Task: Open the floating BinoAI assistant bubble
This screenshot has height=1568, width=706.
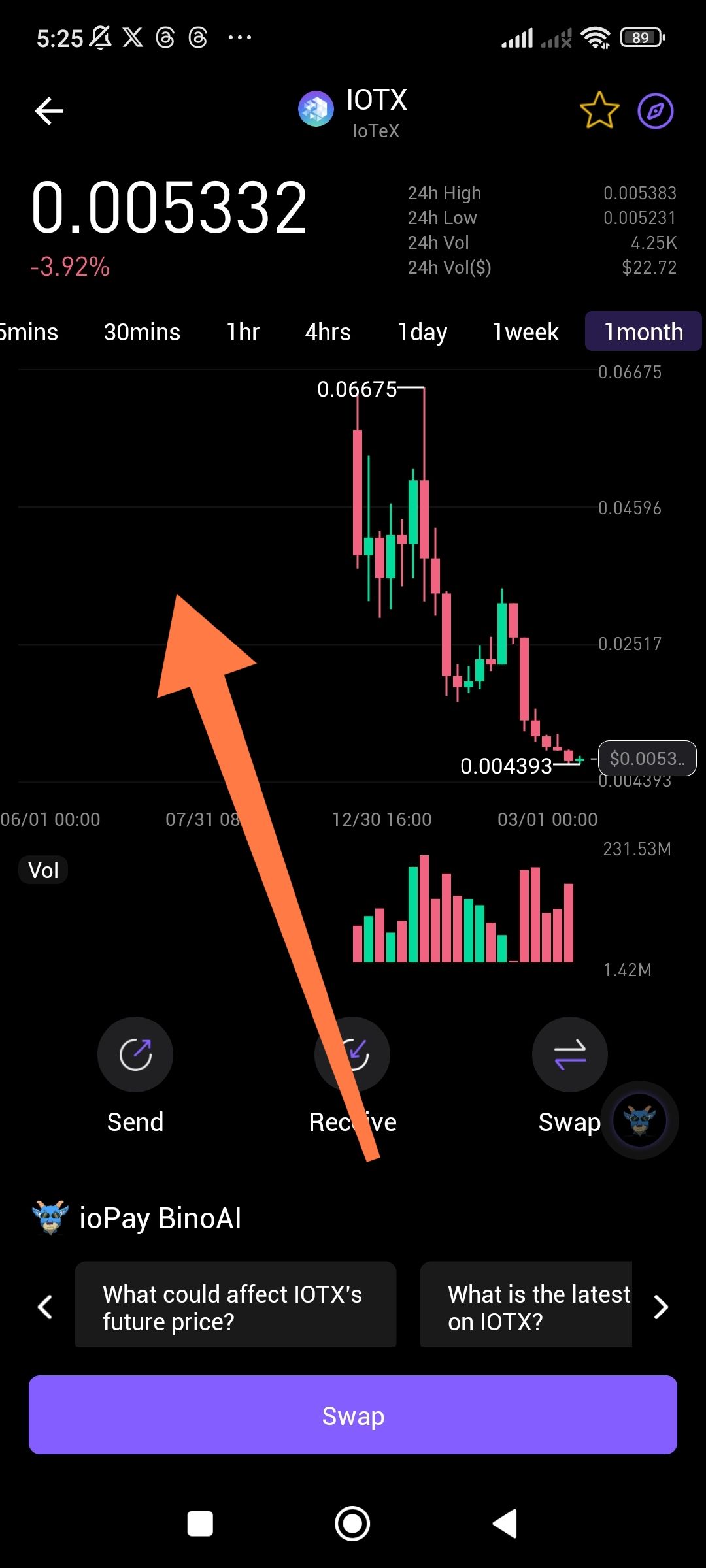Action: coord(640,1120)
